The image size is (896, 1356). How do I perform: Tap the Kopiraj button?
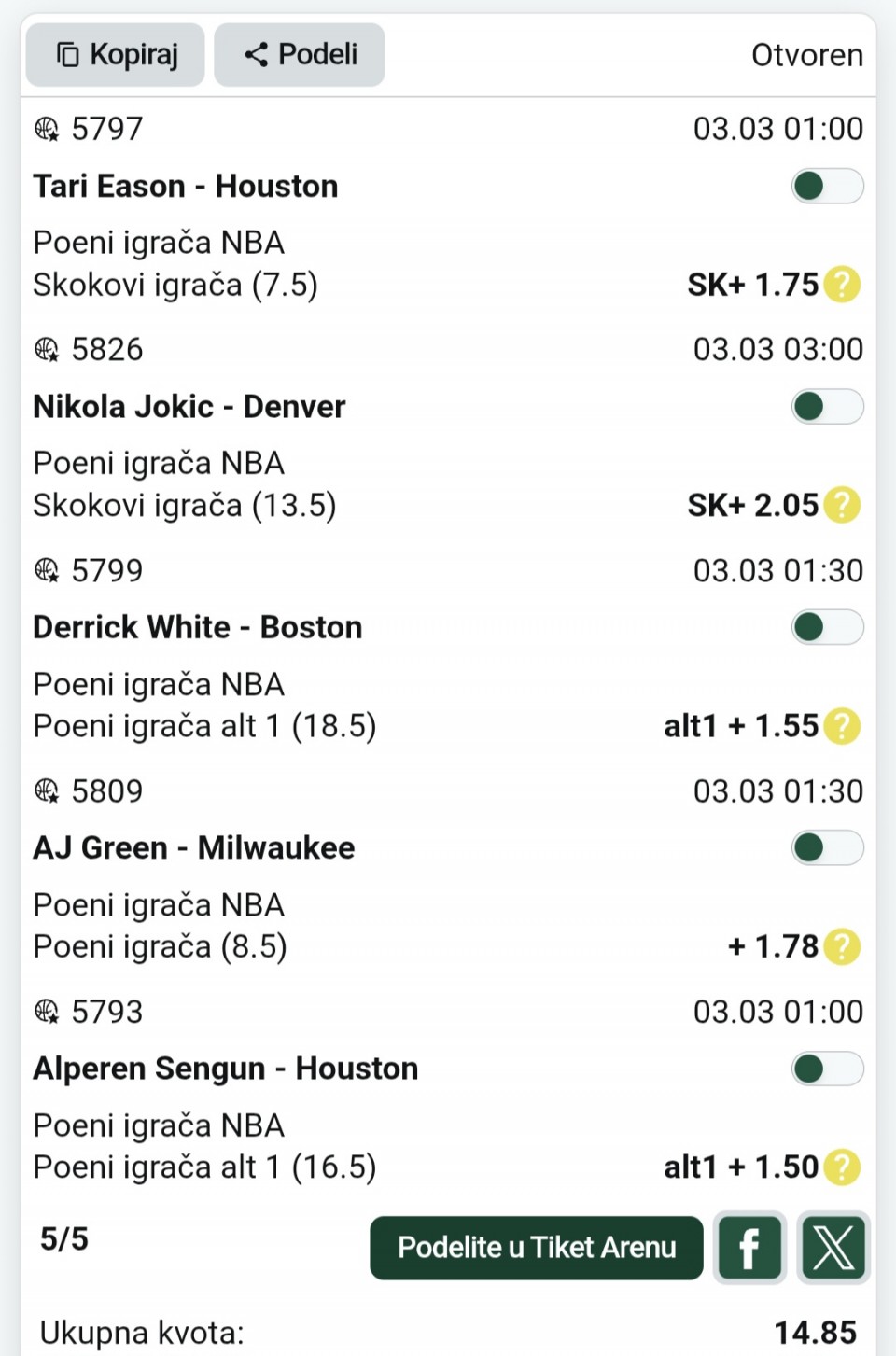[116, 55]
